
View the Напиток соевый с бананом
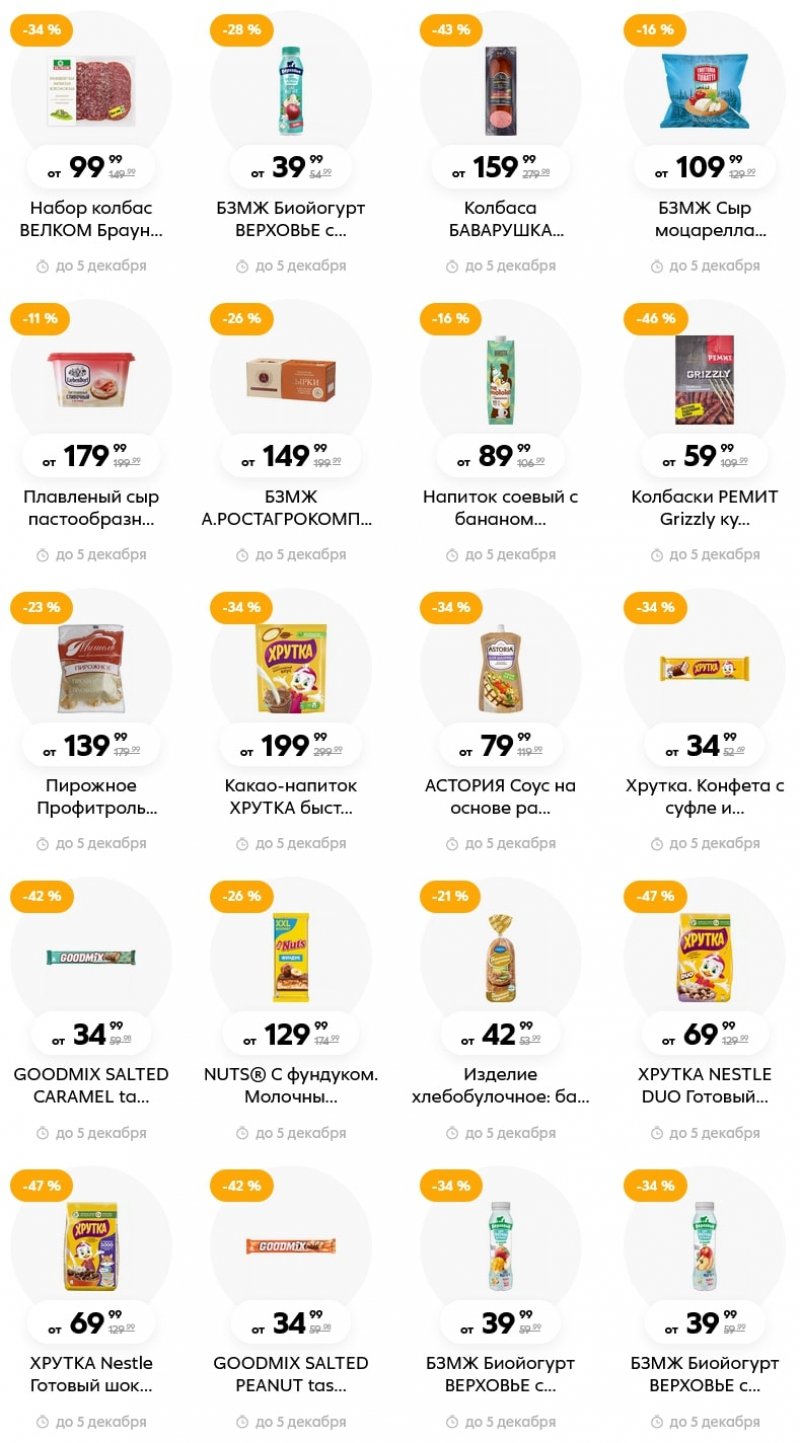point(500,378)
